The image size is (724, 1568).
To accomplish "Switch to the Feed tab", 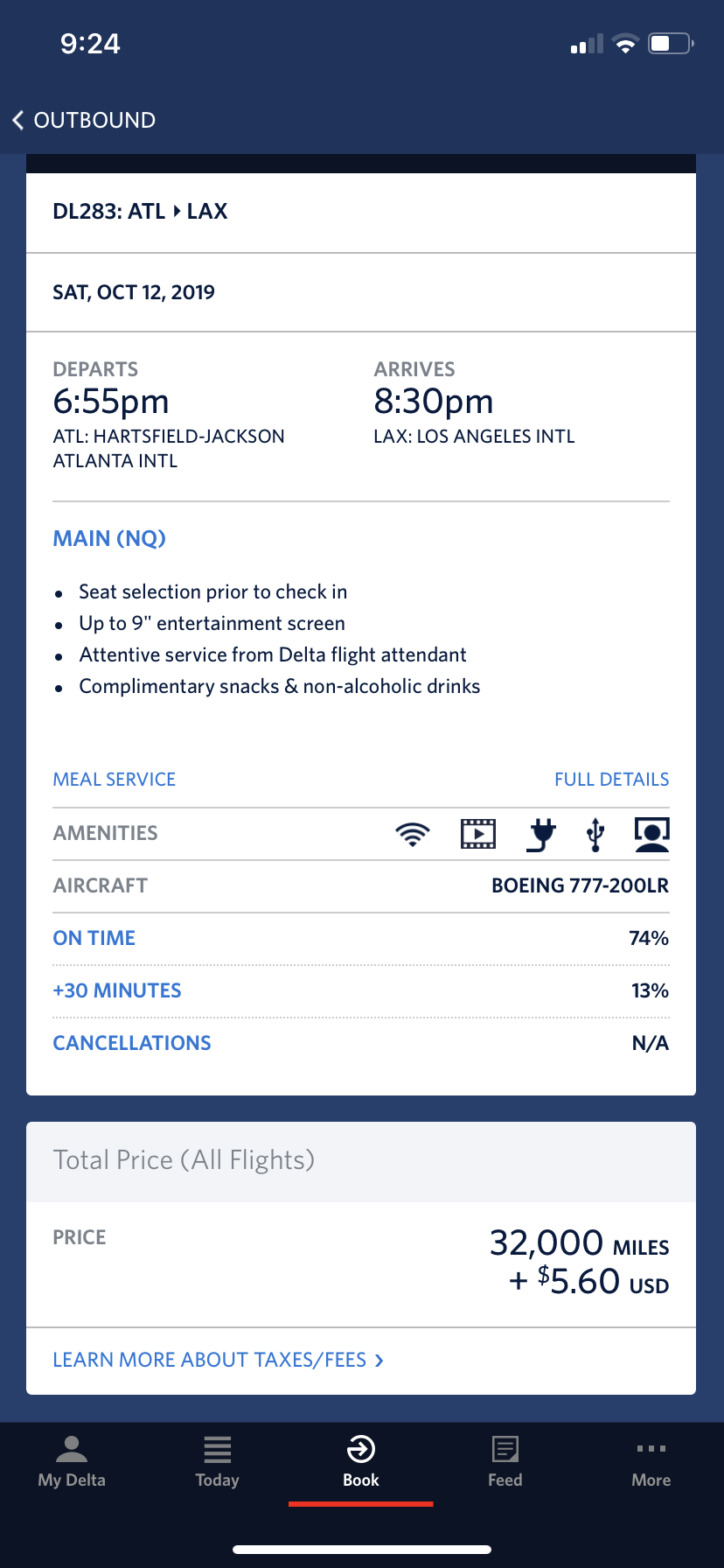I will 505,1461.
